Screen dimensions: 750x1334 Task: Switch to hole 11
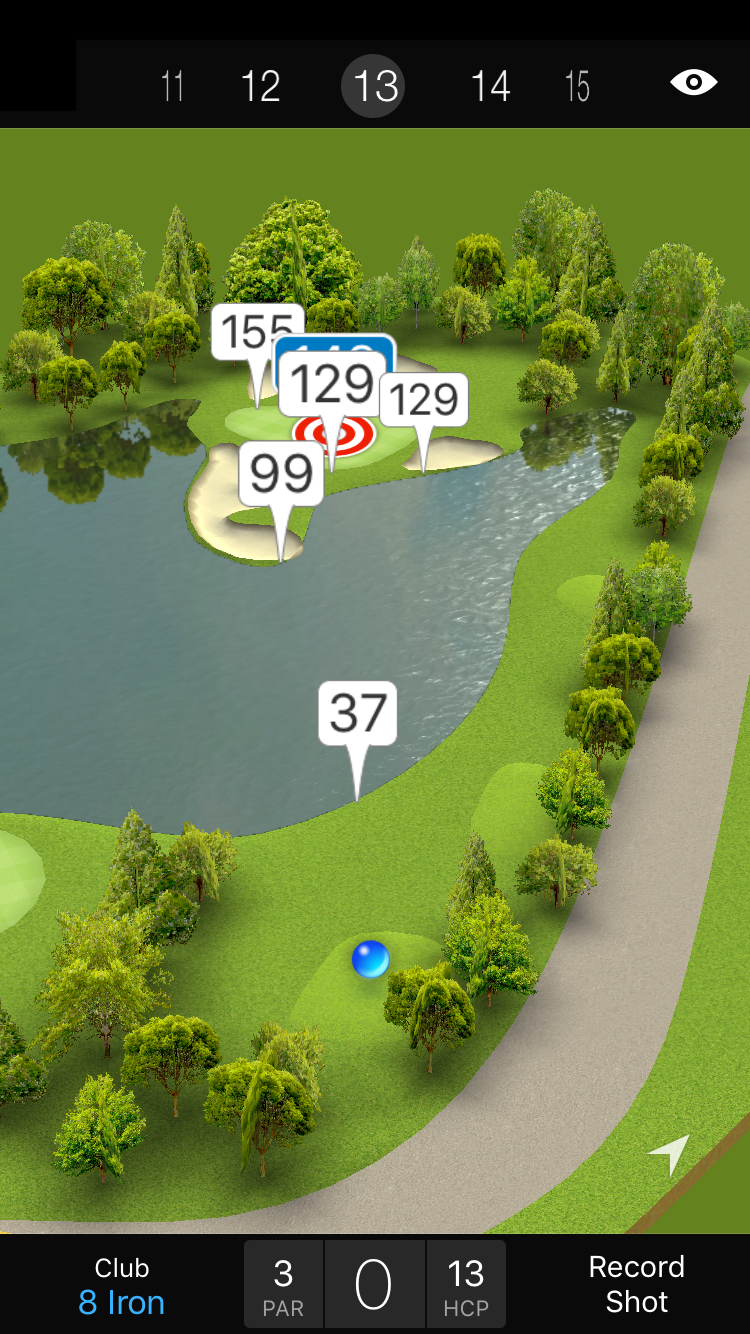coord(172,87)
